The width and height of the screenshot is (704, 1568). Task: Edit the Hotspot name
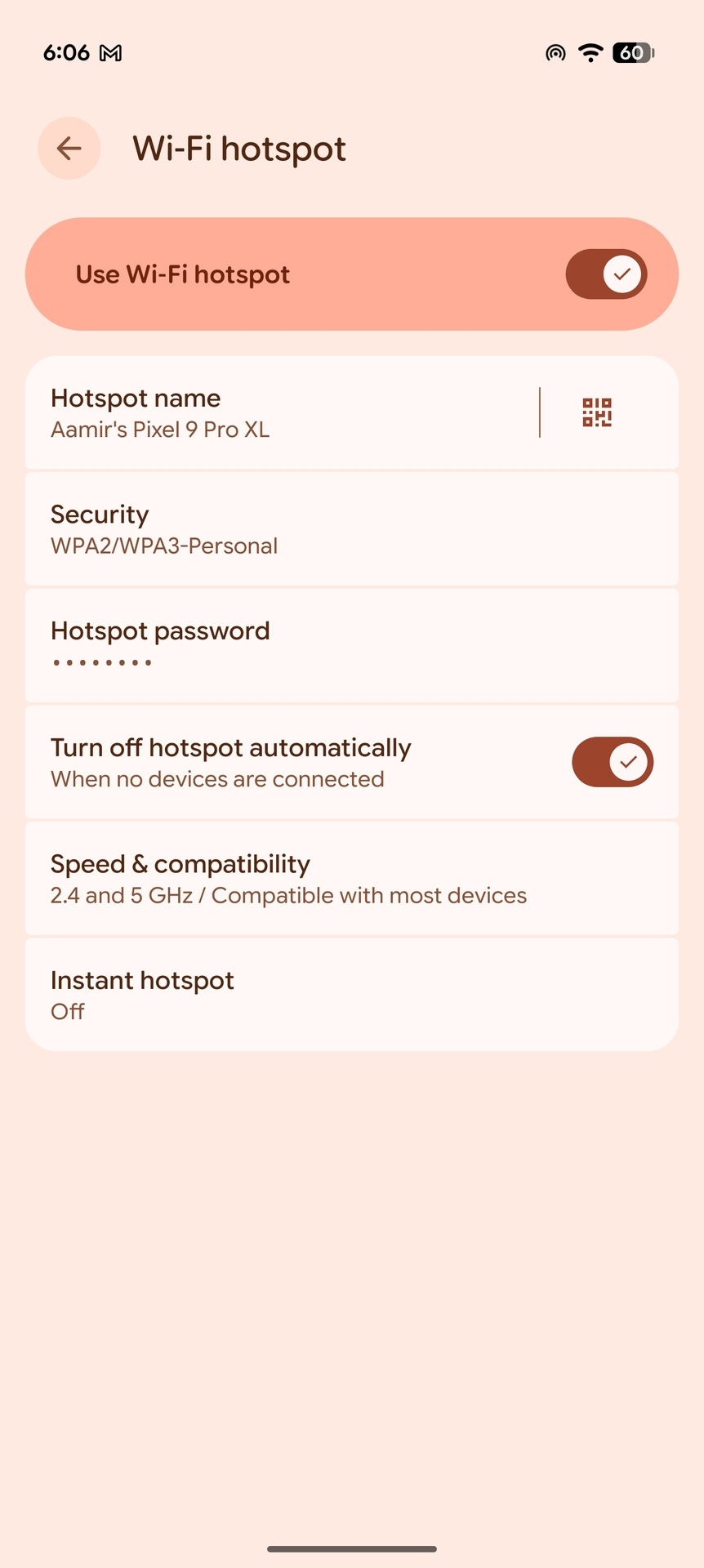(278, 413)
